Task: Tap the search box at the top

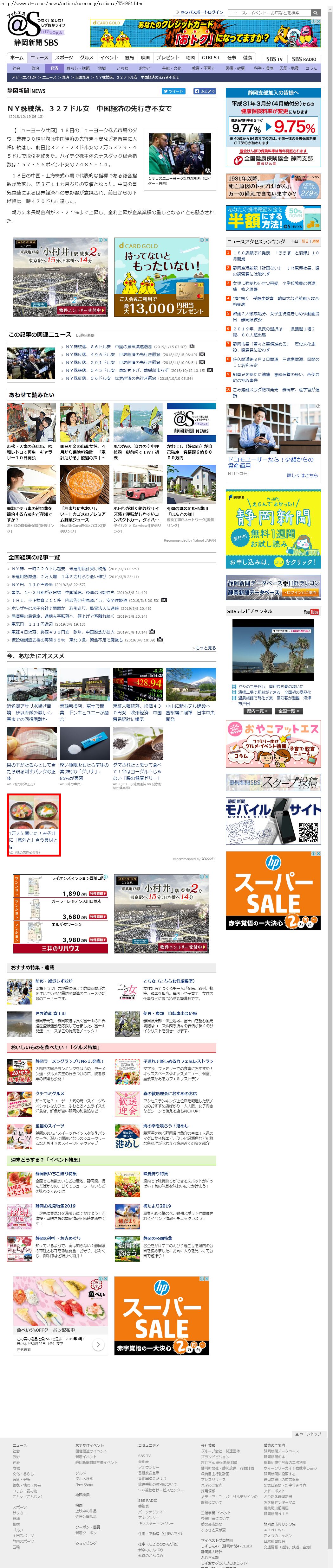Action: [x=268, y=12]
